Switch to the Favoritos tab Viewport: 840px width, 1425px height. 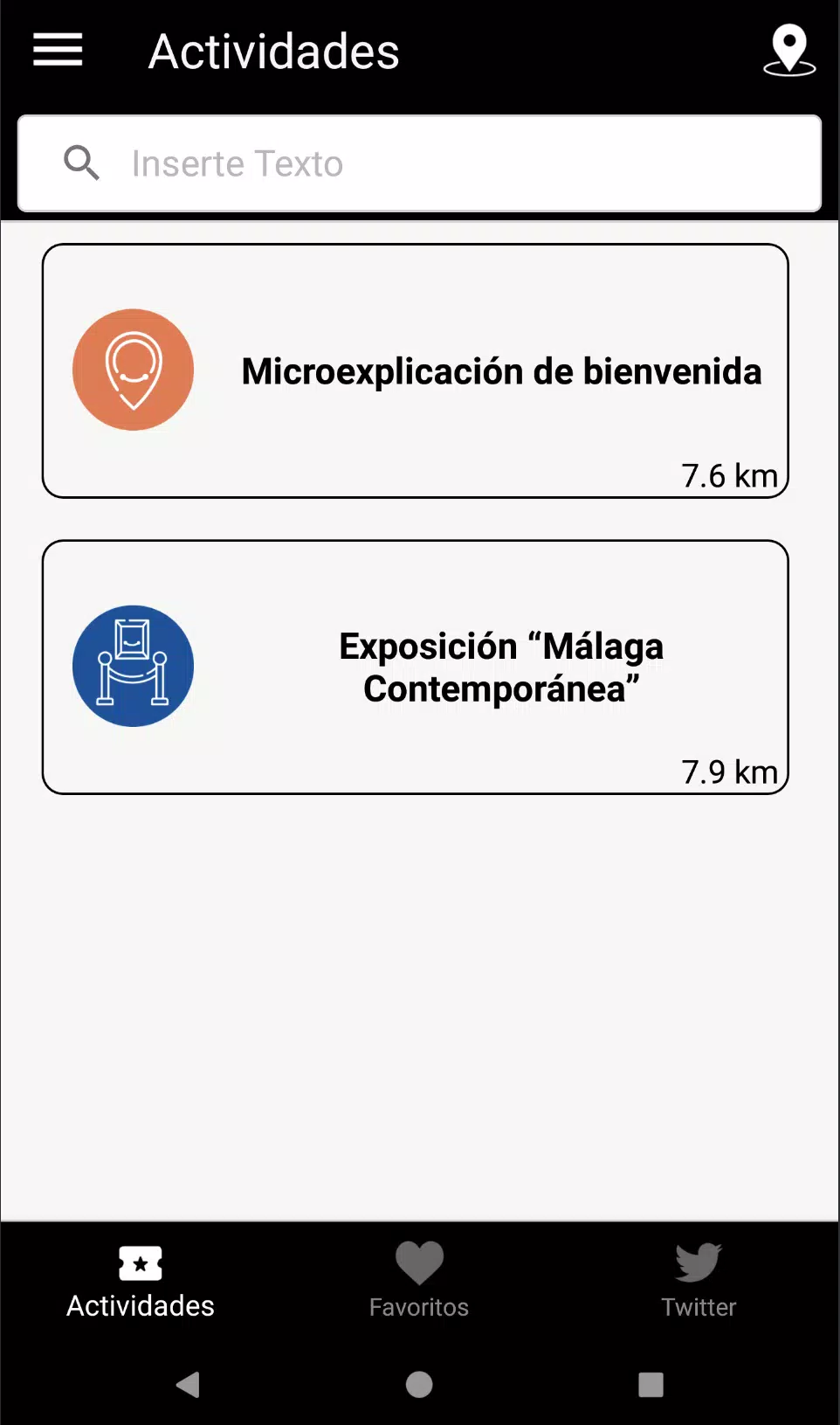coord(419,1281)
